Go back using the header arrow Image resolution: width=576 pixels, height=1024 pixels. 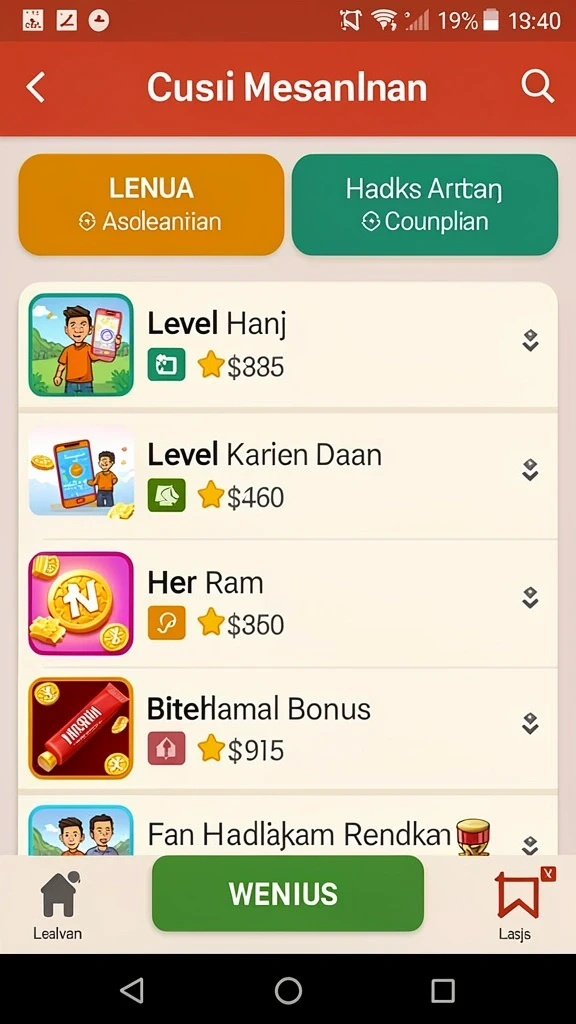pos(36,87)
